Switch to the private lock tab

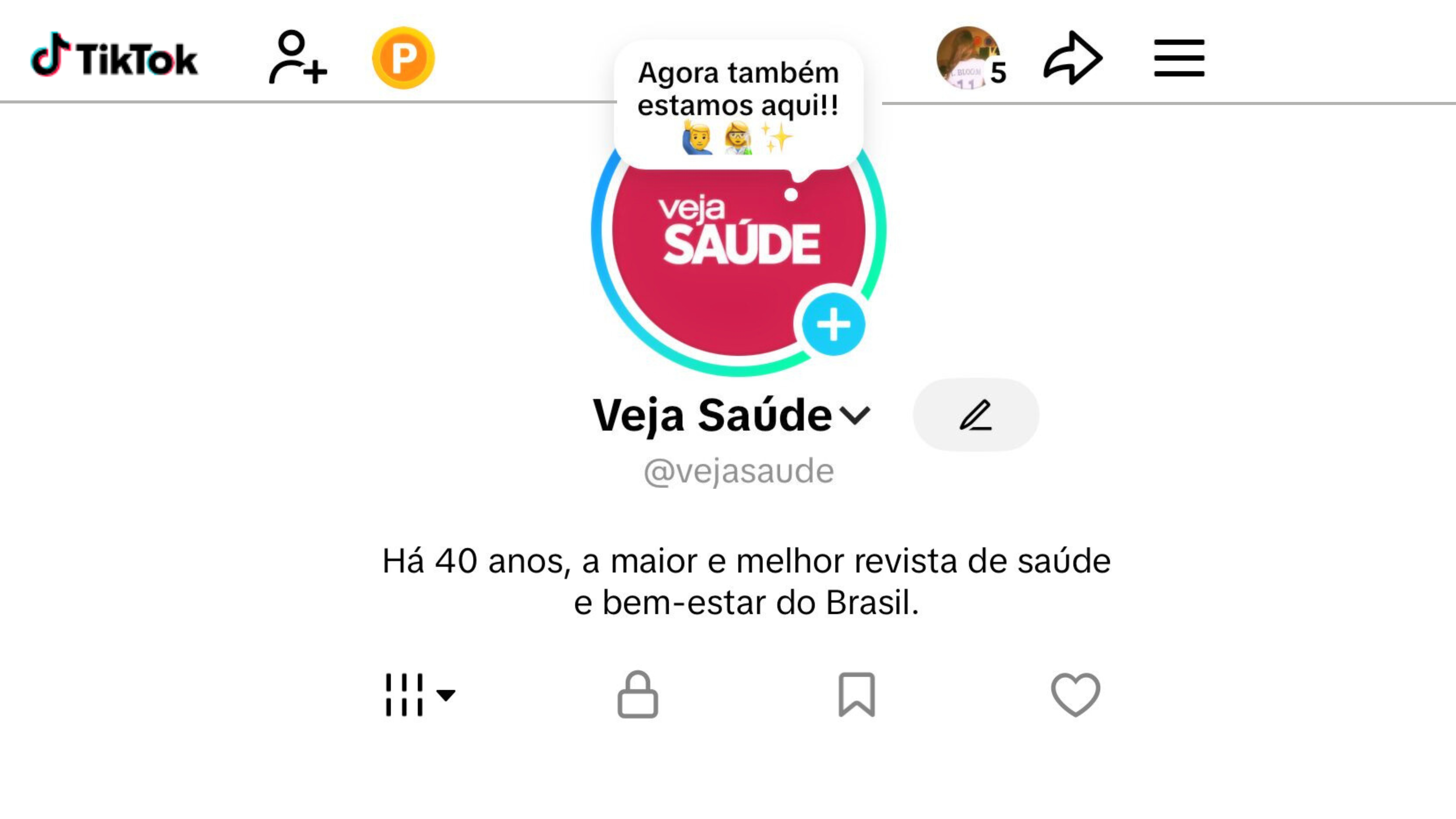(x=637, y=695)
